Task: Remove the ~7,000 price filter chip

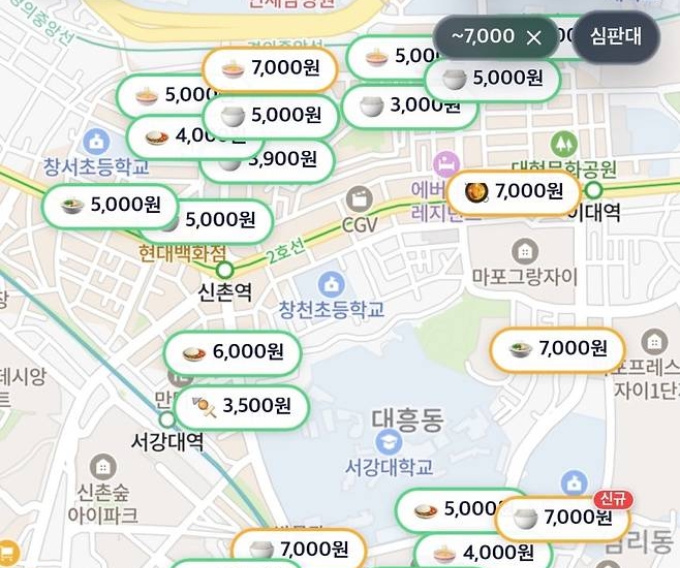Action: (x=534, y=37)
